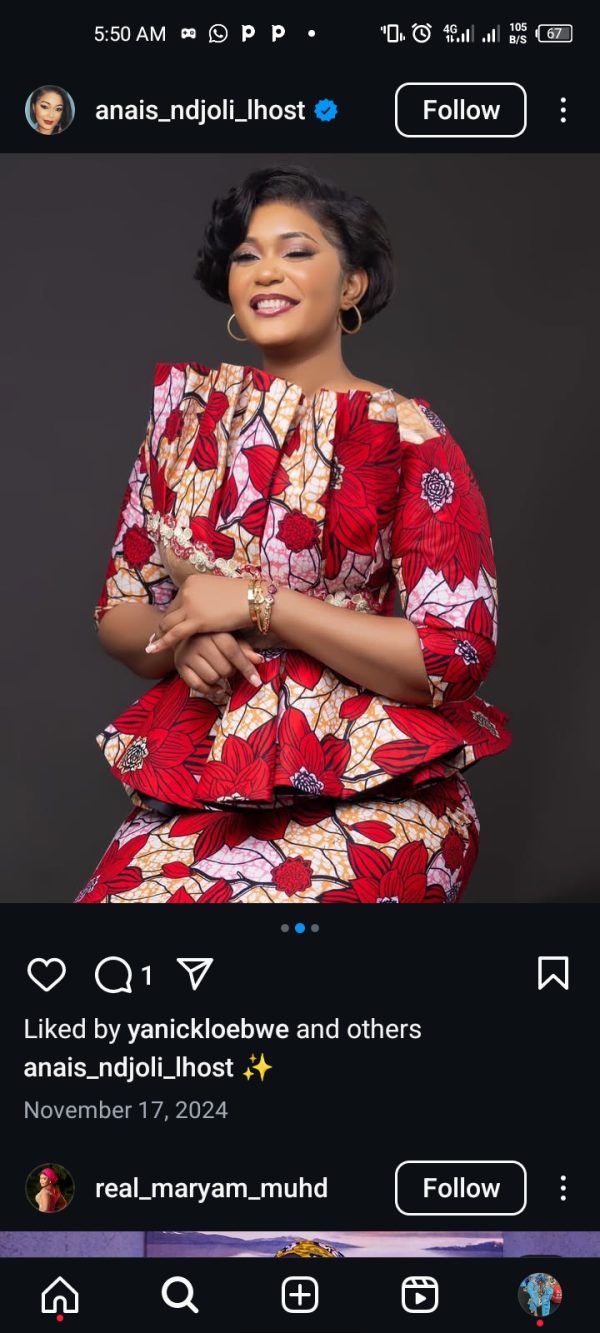Open the Reels tab

coord(420,1295)
